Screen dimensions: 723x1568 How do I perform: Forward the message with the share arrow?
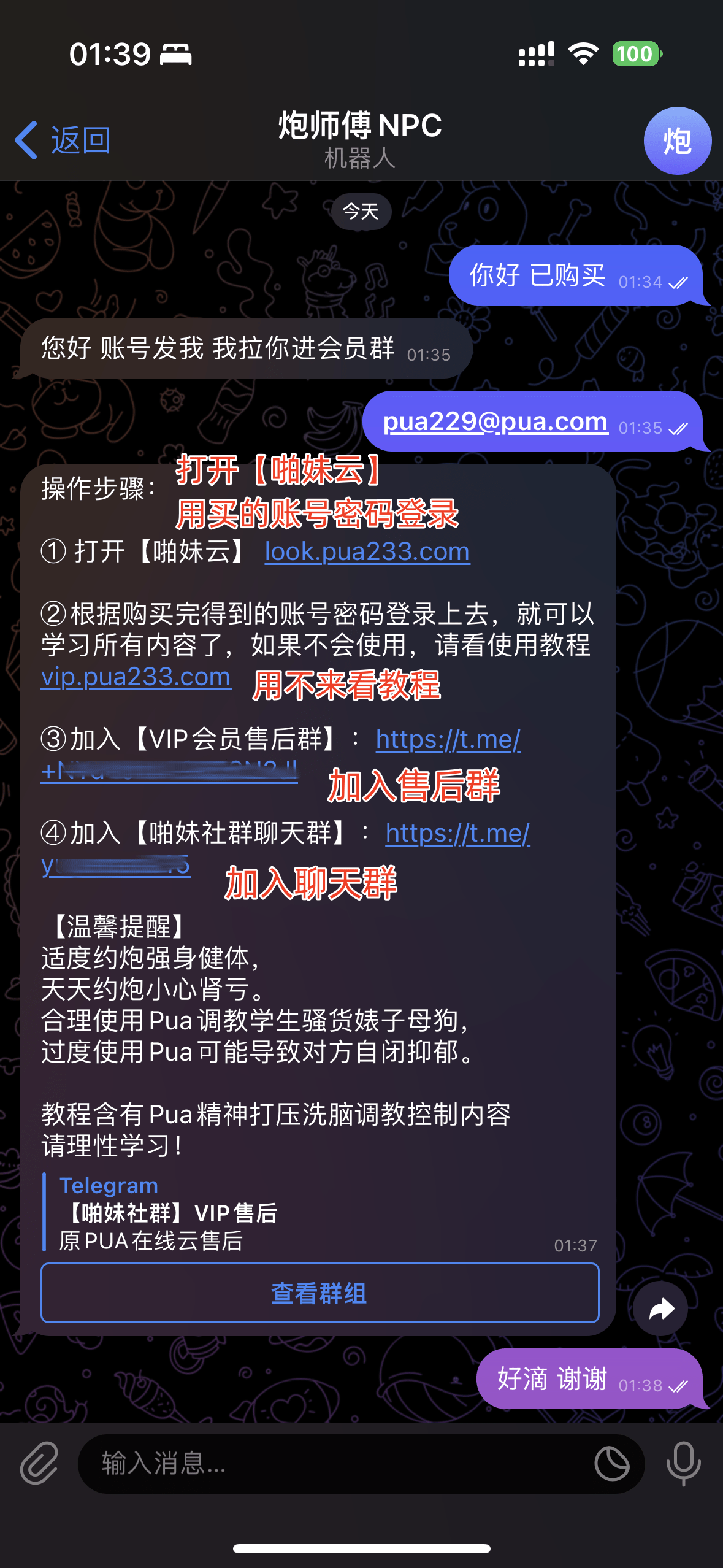click(661, 1309)
